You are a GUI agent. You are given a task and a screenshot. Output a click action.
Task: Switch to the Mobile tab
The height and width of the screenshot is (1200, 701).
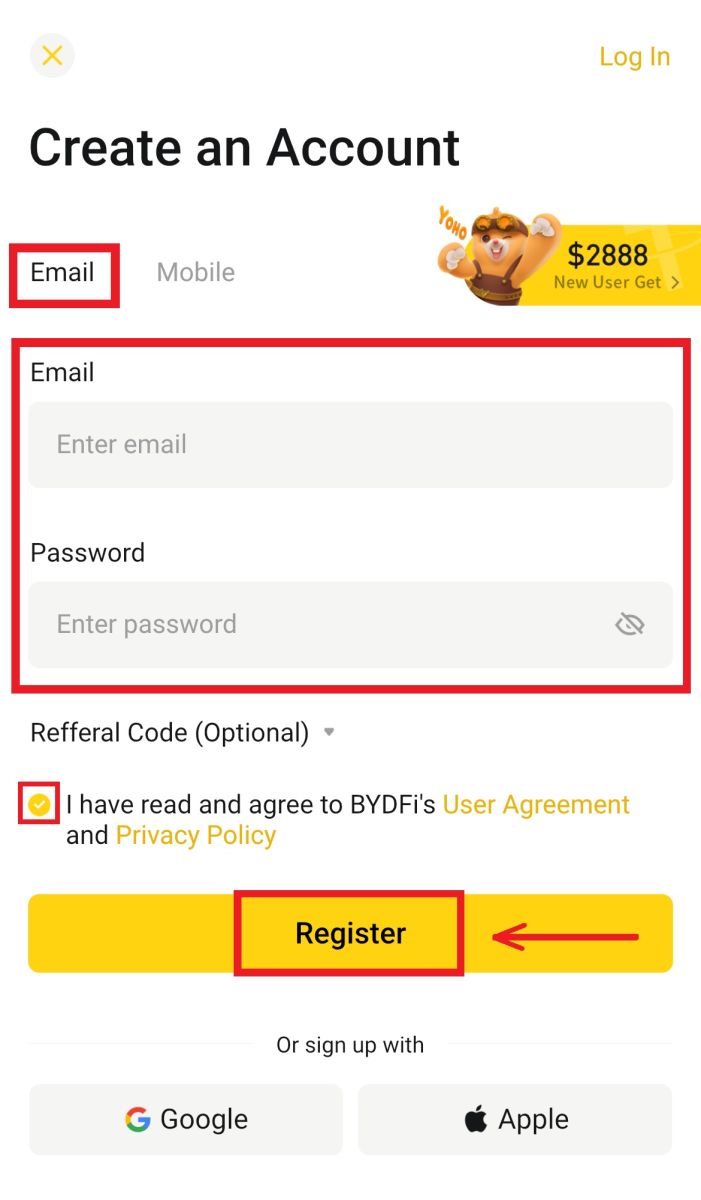tap(196, 273)
